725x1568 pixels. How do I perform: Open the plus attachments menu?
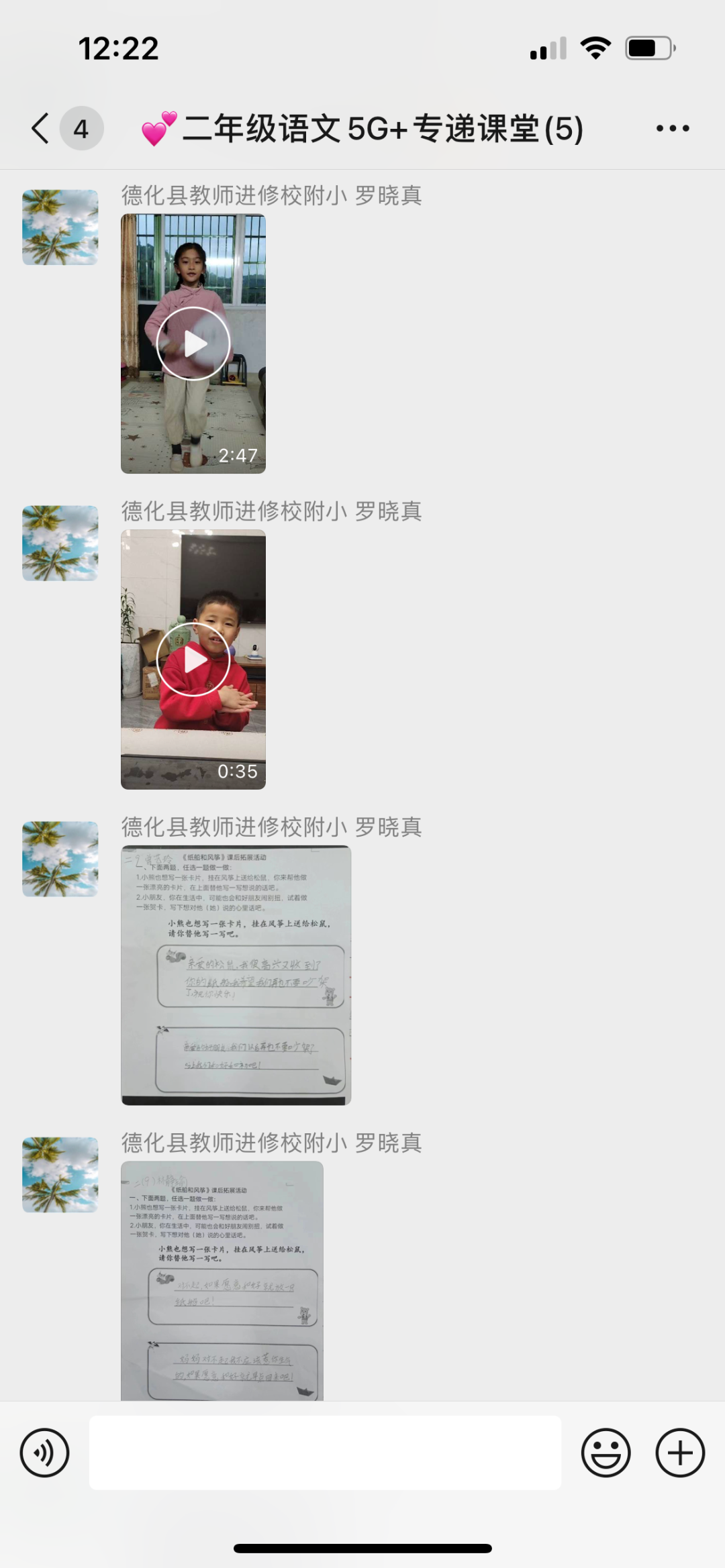680,1453
